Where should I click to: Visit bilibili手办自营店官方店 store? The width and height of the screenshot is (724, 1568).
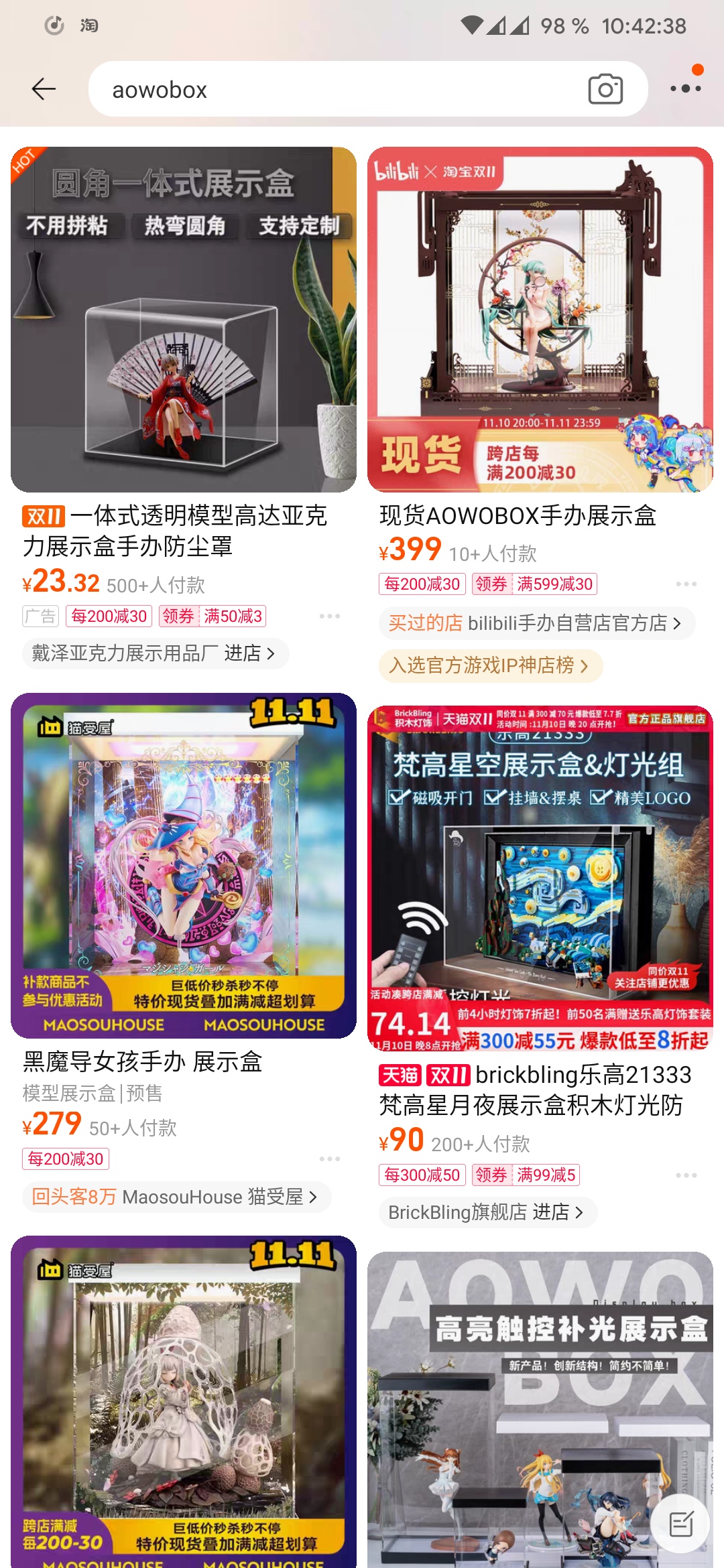(x=537, y=623)
